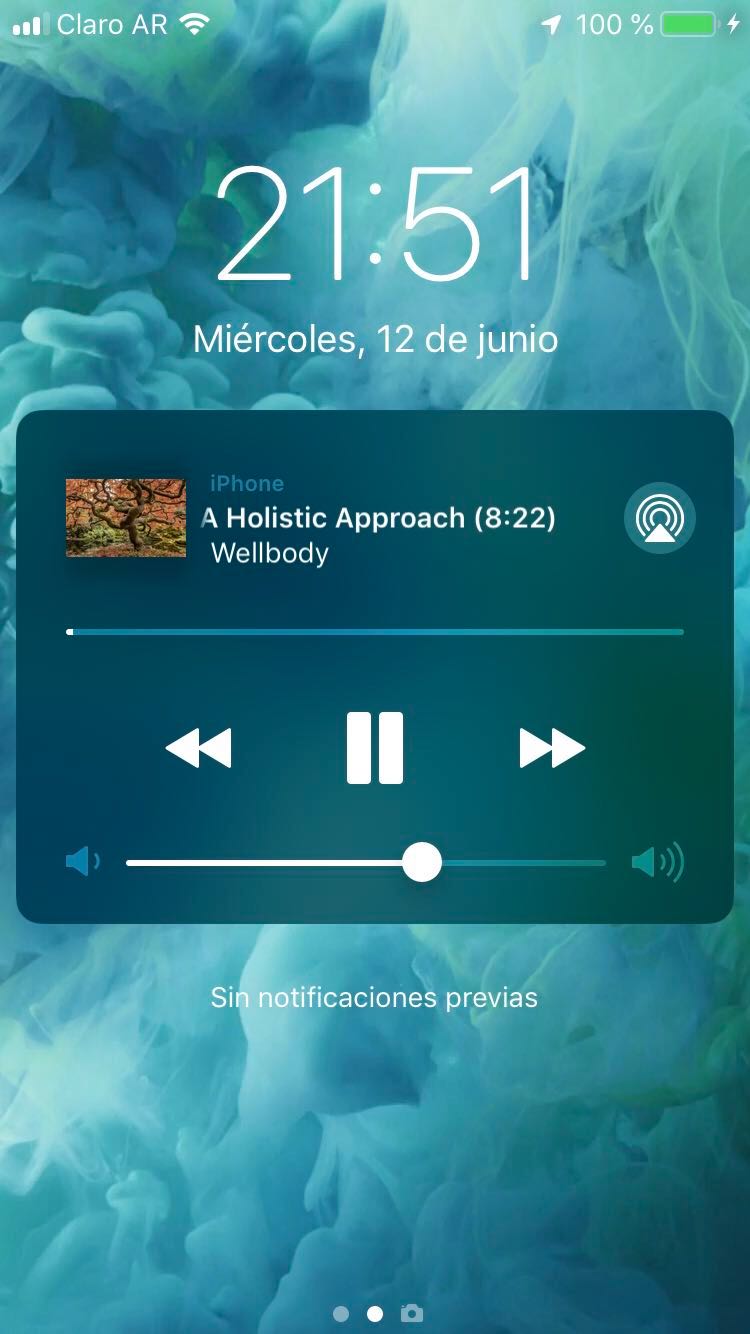Image resolution: width=750 pixels, height=1334 pixels.
Task: Tap the date 'Miércoles, 12 de junio'
Action: click(x=374, y=339)
